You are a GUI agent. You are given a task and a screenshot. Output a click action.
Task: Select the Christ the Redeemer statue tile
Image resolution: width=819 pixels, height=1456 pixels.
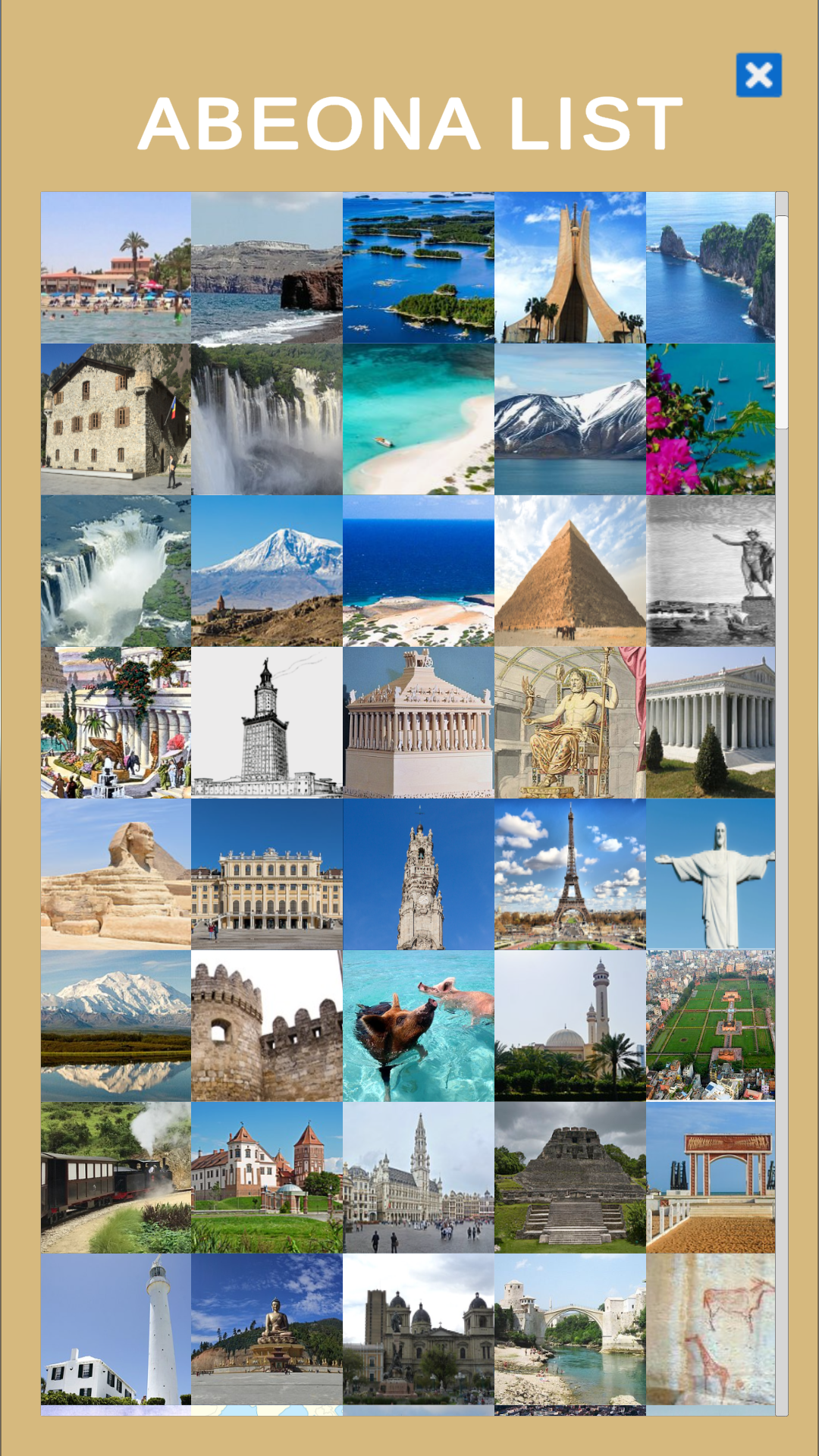click(711, 874)
